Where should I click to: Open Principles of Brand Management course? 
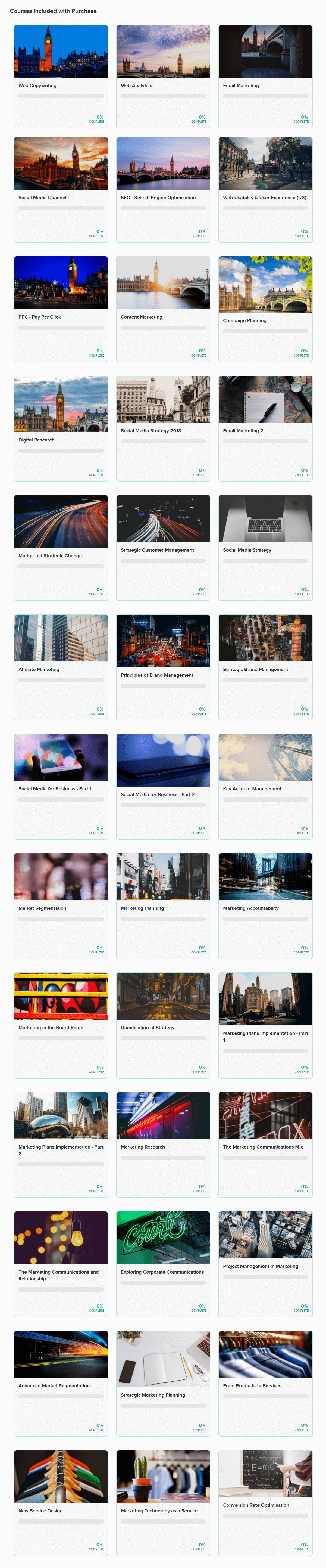tap(157, 675)
